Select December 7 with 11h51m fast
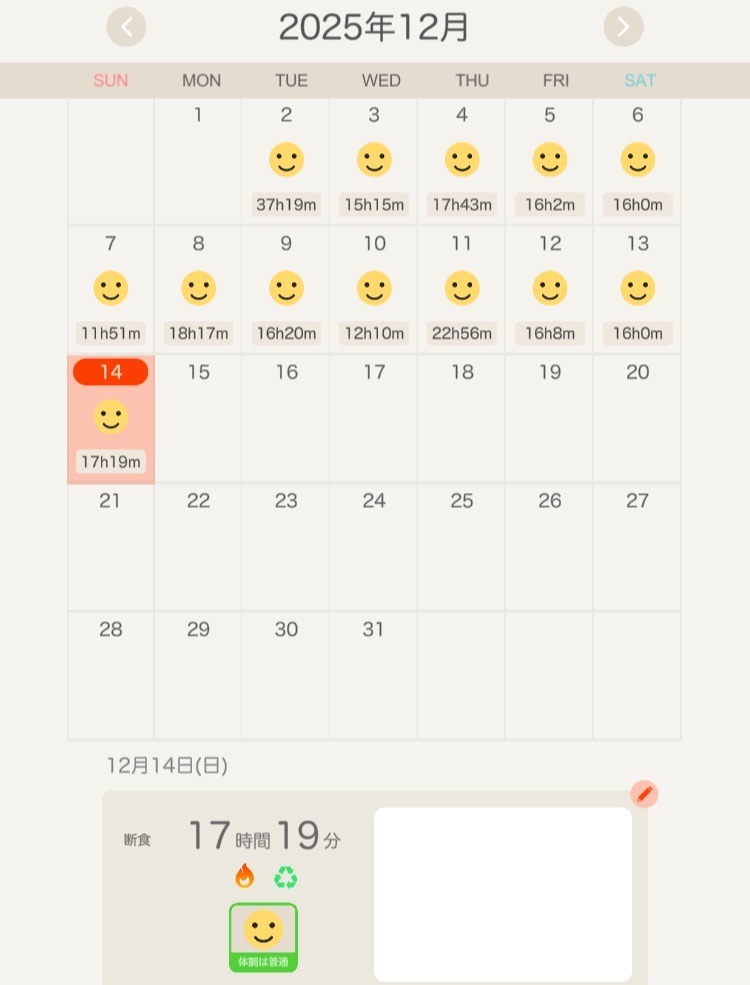Viewport: 750px width, 985px height. coord(111,290)
